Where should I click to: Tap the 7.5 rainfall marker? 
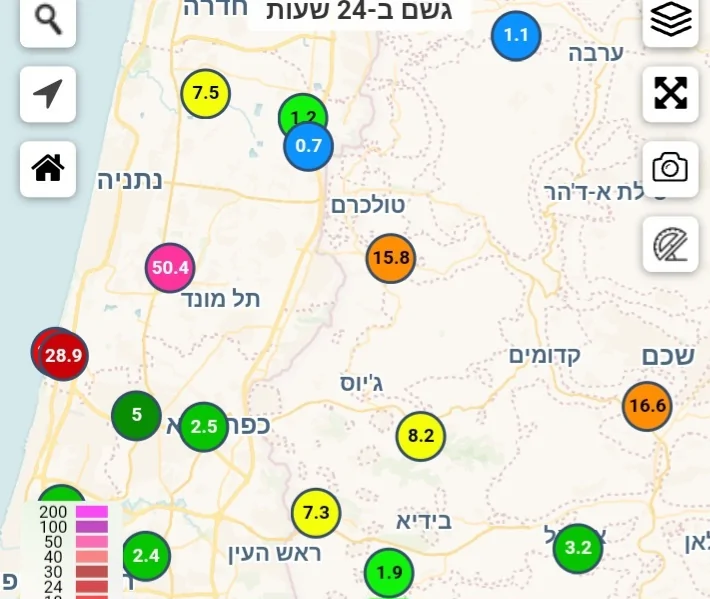(205, 94)
